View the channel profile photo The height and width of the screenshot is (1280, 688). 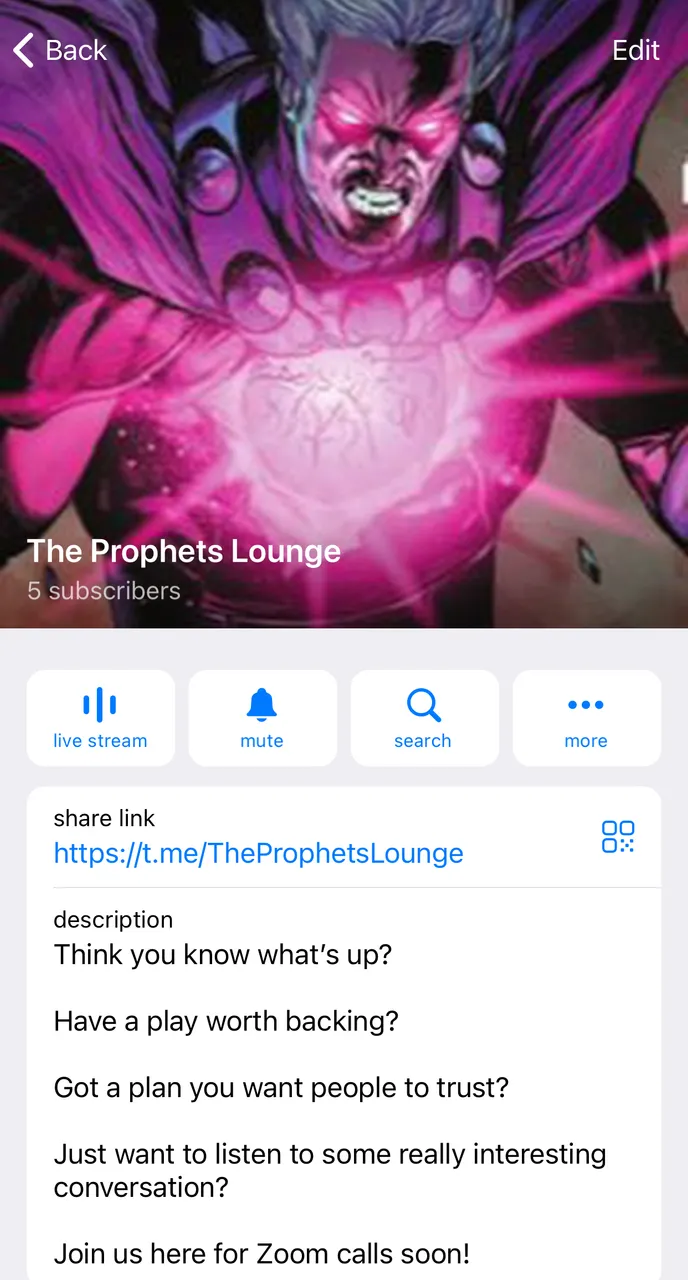click(344, 300)
